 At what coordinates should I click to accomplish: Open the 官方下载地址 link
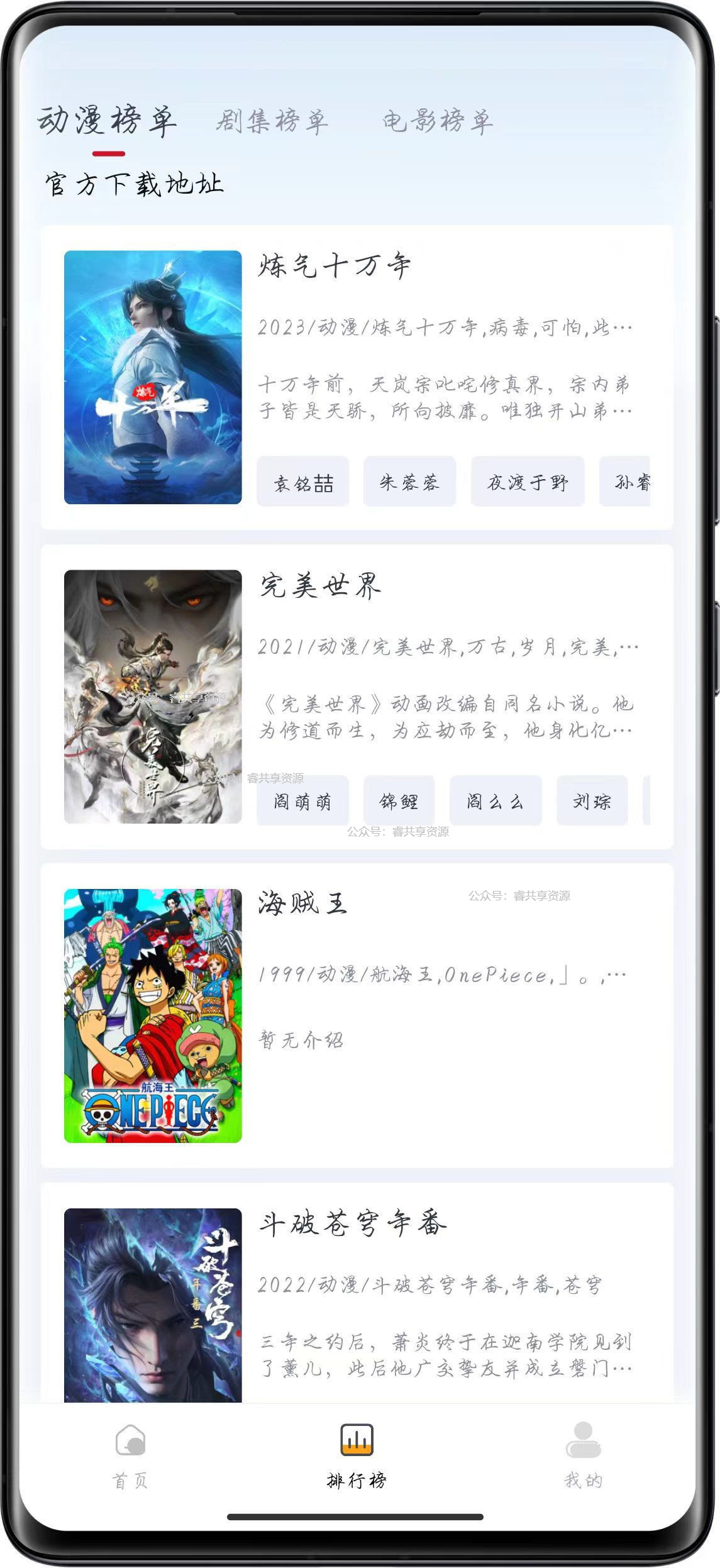coord(135,184)
